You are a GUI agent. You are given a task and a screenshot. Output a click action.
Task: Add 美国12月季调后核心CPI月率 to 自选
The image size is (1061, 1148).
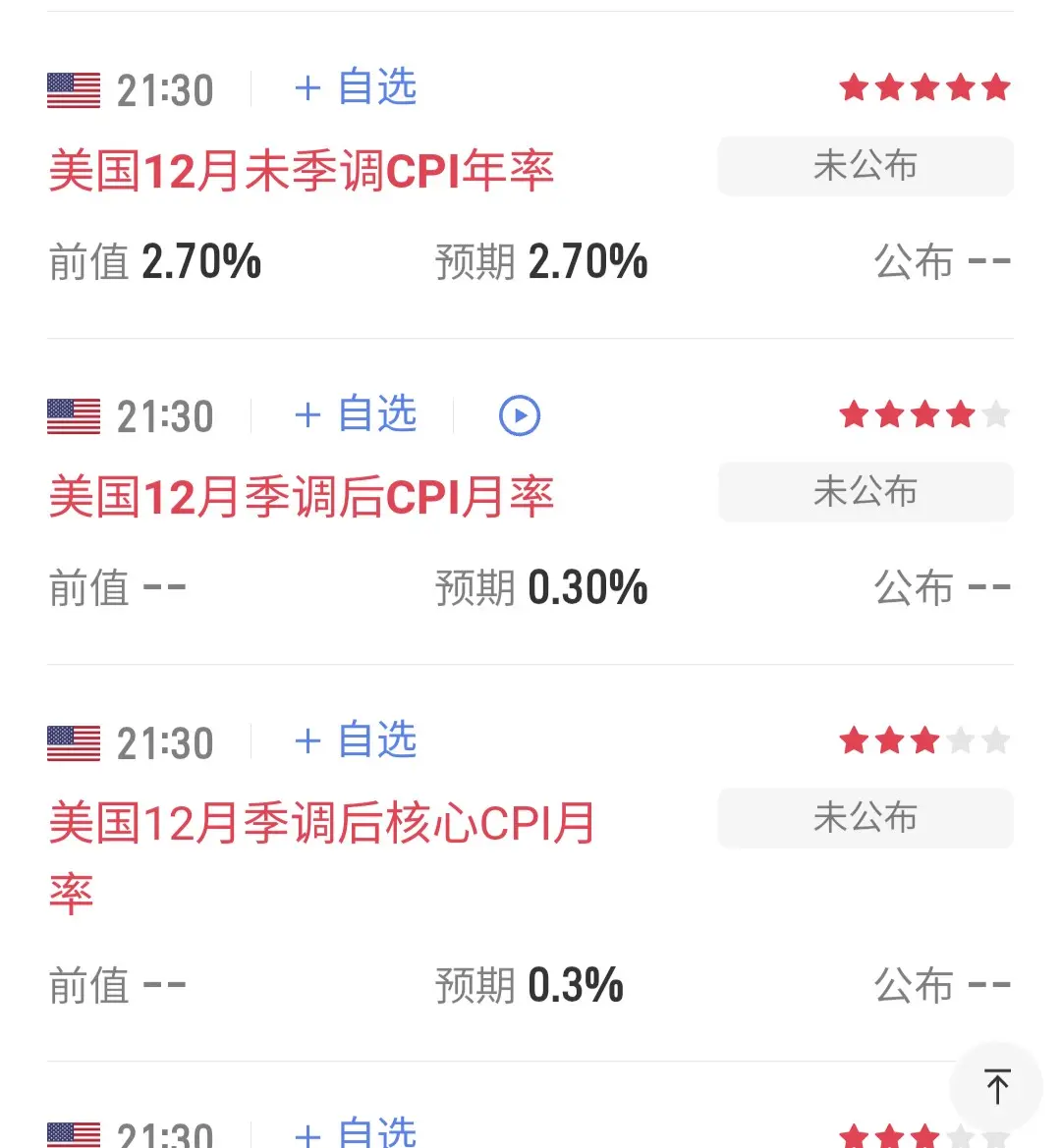pyautogui.click(x=356, y=741)
